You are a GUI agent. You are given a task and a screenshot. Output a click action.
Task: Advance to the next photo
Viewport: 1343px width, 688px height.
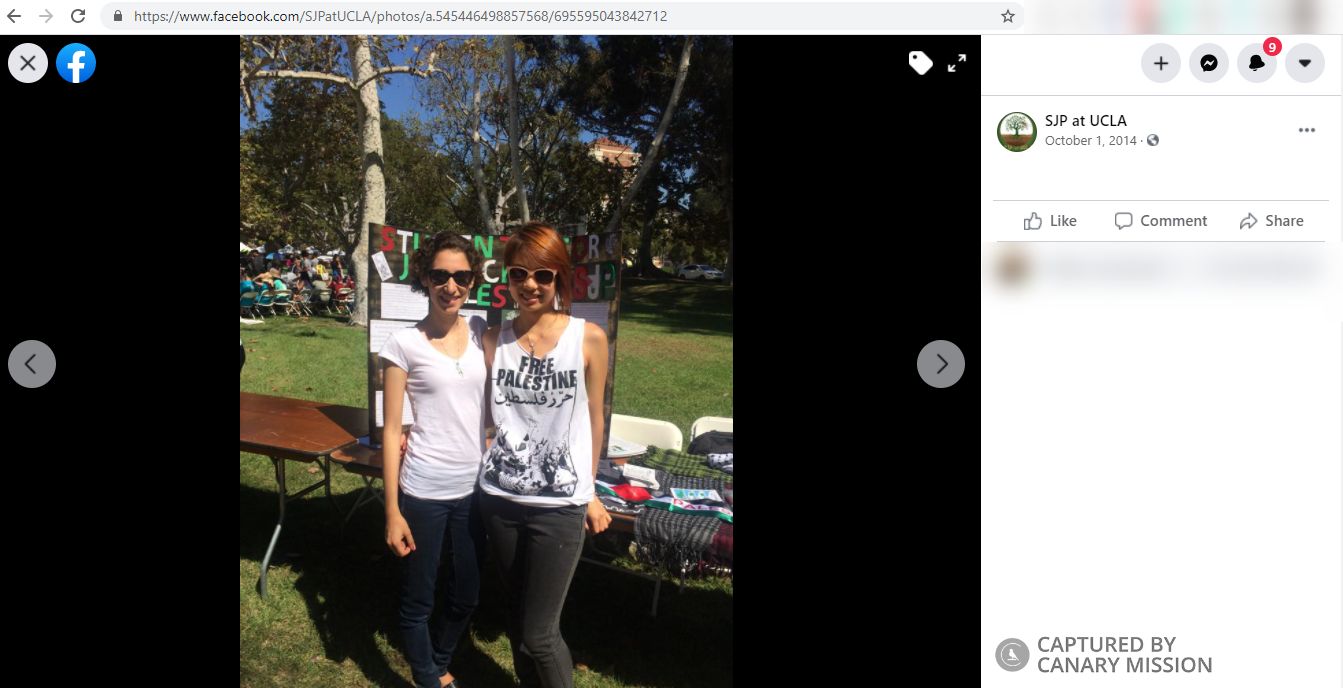(940, 364)
